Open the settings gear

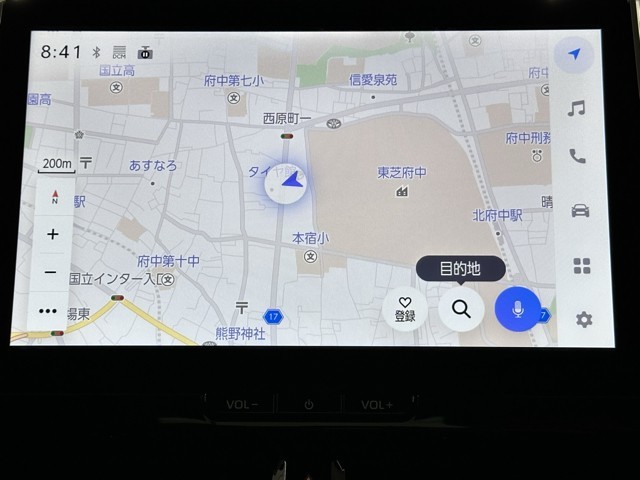click(x=583, y=320)
